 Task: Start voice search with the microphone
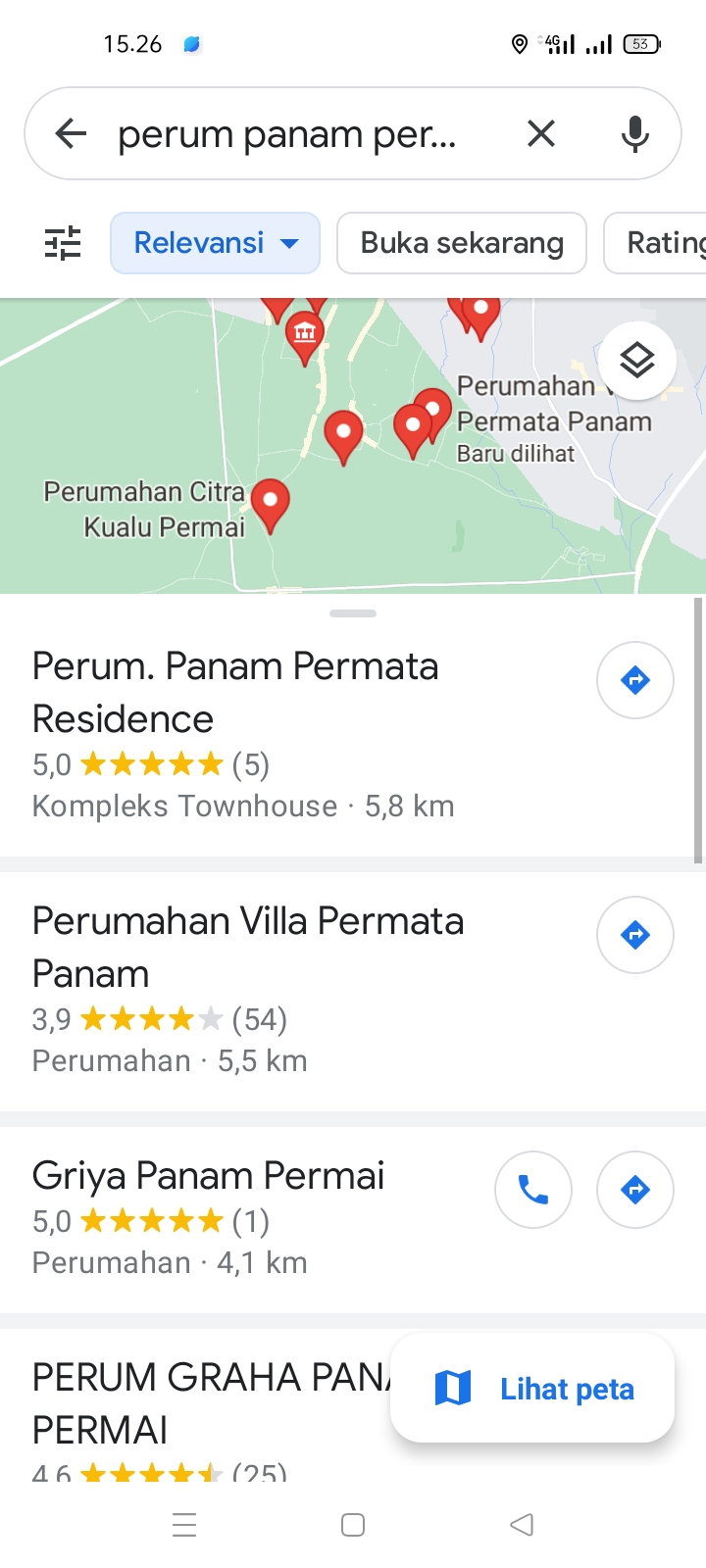635,133
